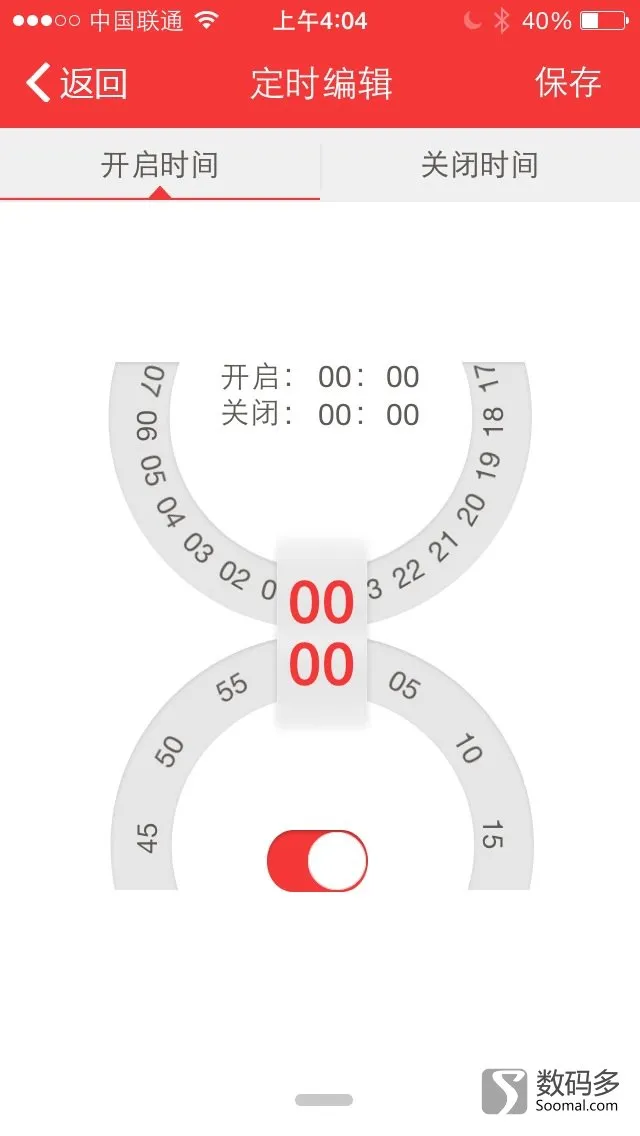Image resolution: width=640 pixels, height=1136 pixels.
Task: Tap minute 10 on the minute dial
Action: 468,748
